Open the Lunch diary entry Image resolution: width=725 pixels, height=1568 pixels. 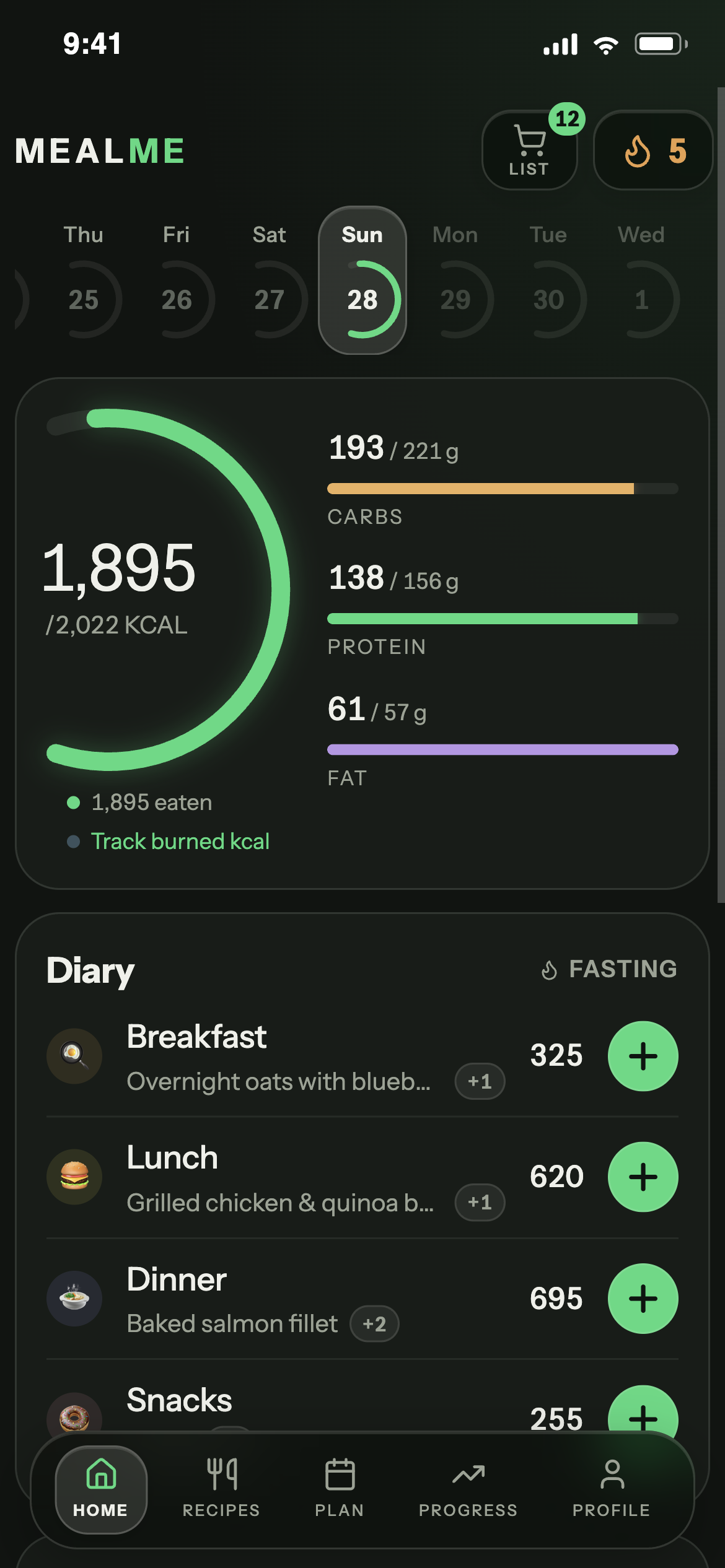[x=316, y=1177]
